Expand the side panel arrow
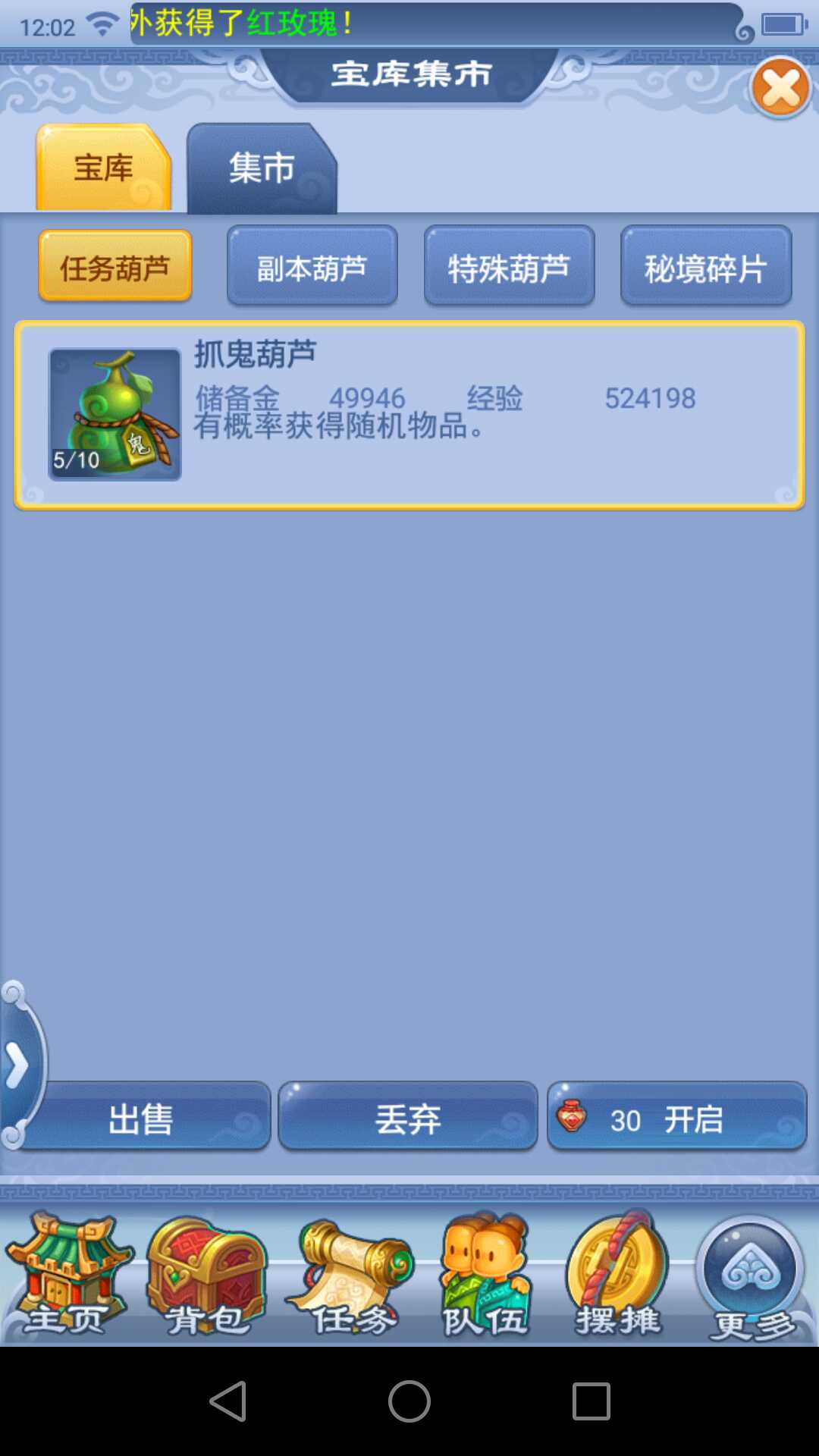The width and height of the screenshot is (819, 1456). 17,1065
